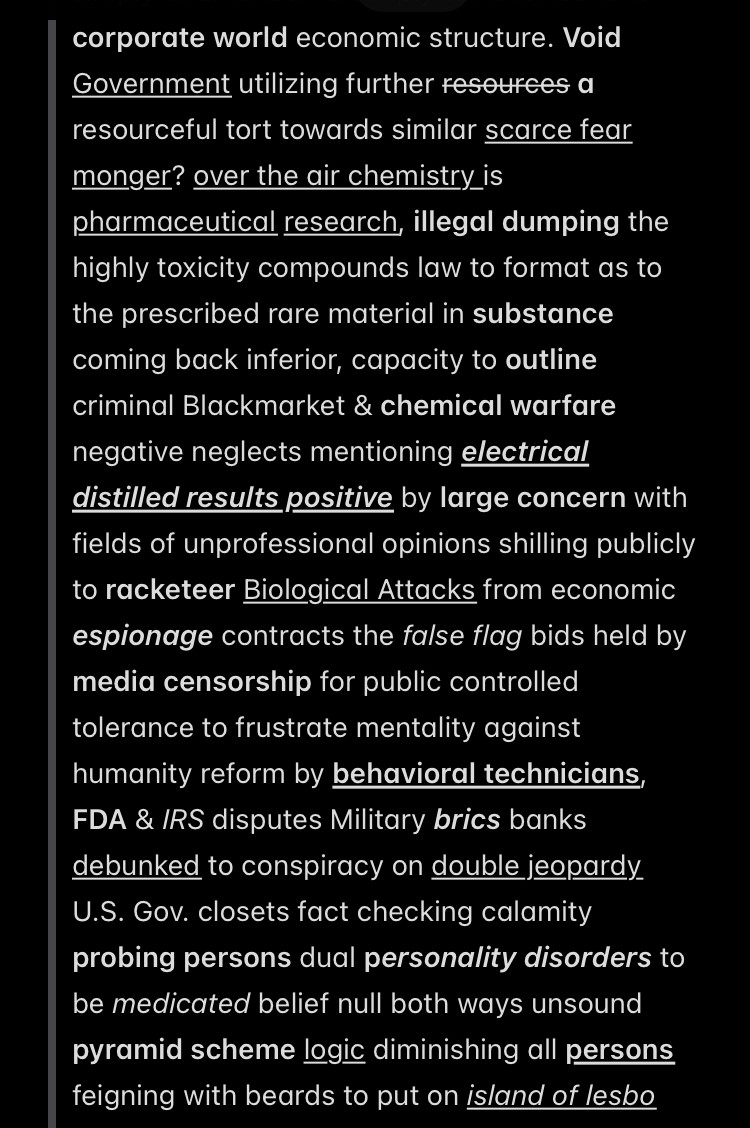Open the underlined research link
Image resolution: width=750 pixels, height=1128 pixels.
pos(340,222)
